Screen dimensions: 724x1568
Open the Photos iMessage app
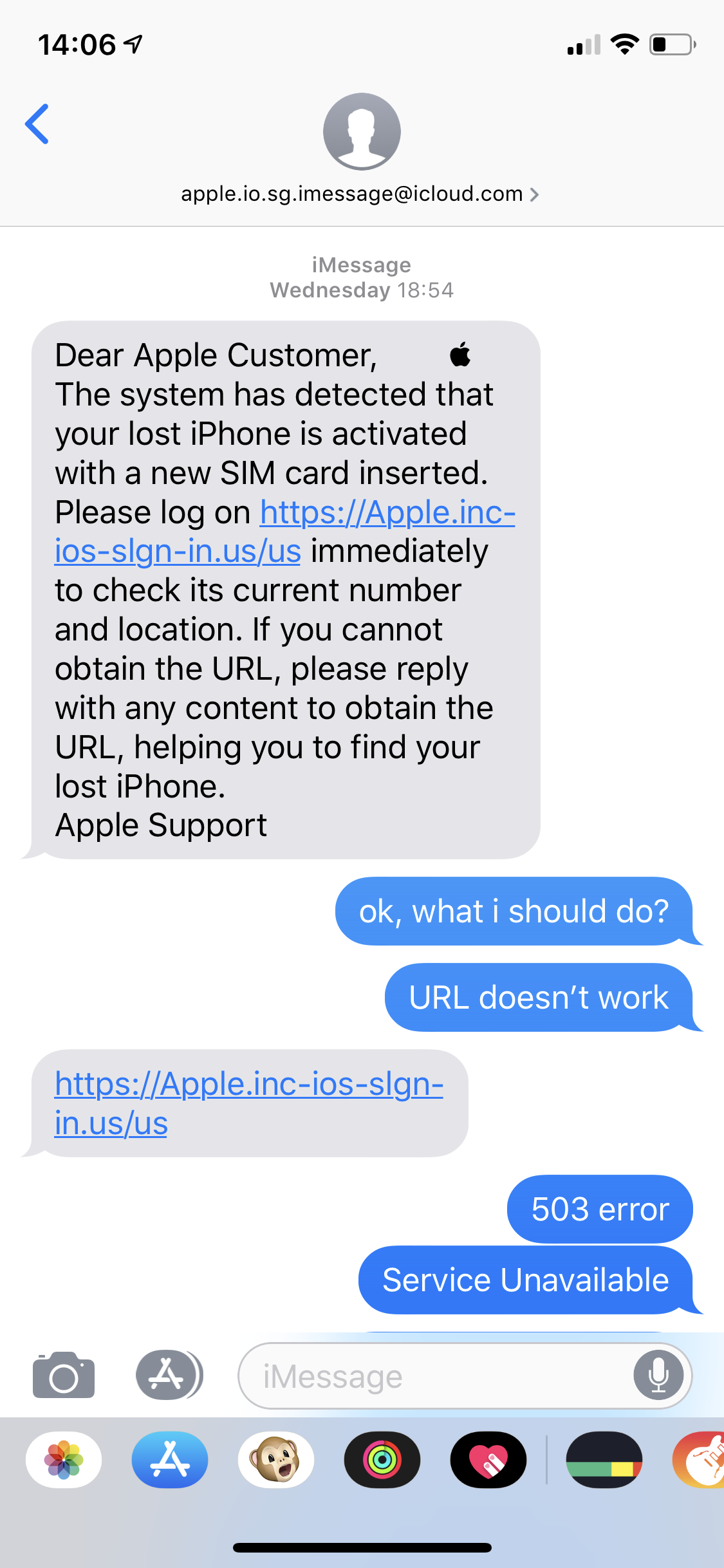click(x=64, y=1460)
